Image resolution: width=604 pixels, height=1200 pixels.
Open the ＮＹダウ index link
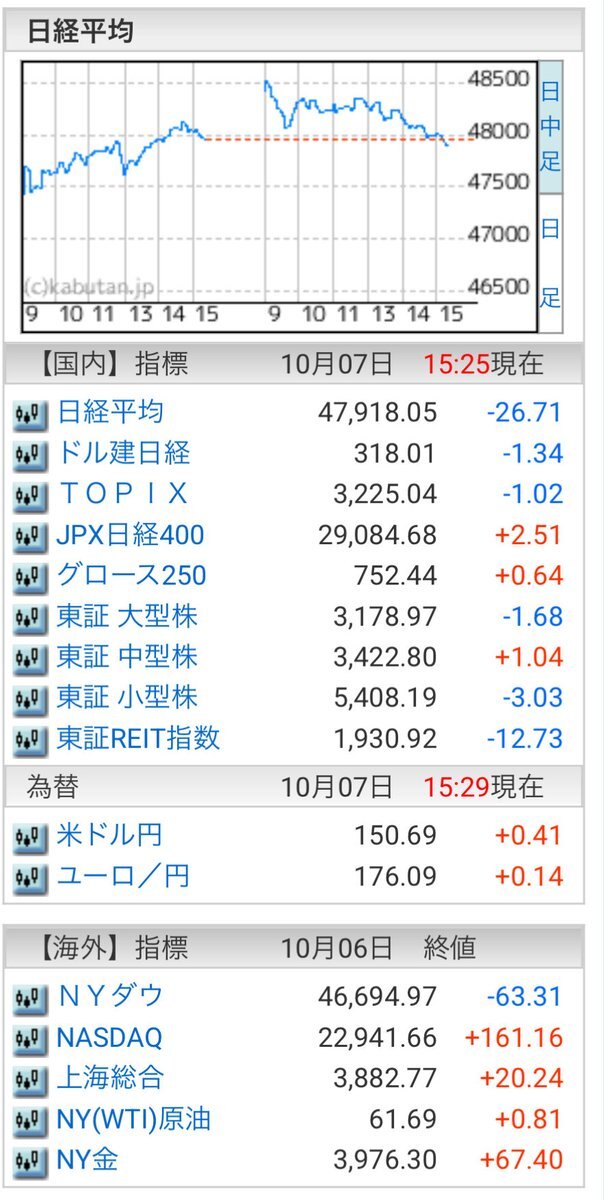[110, 996]
